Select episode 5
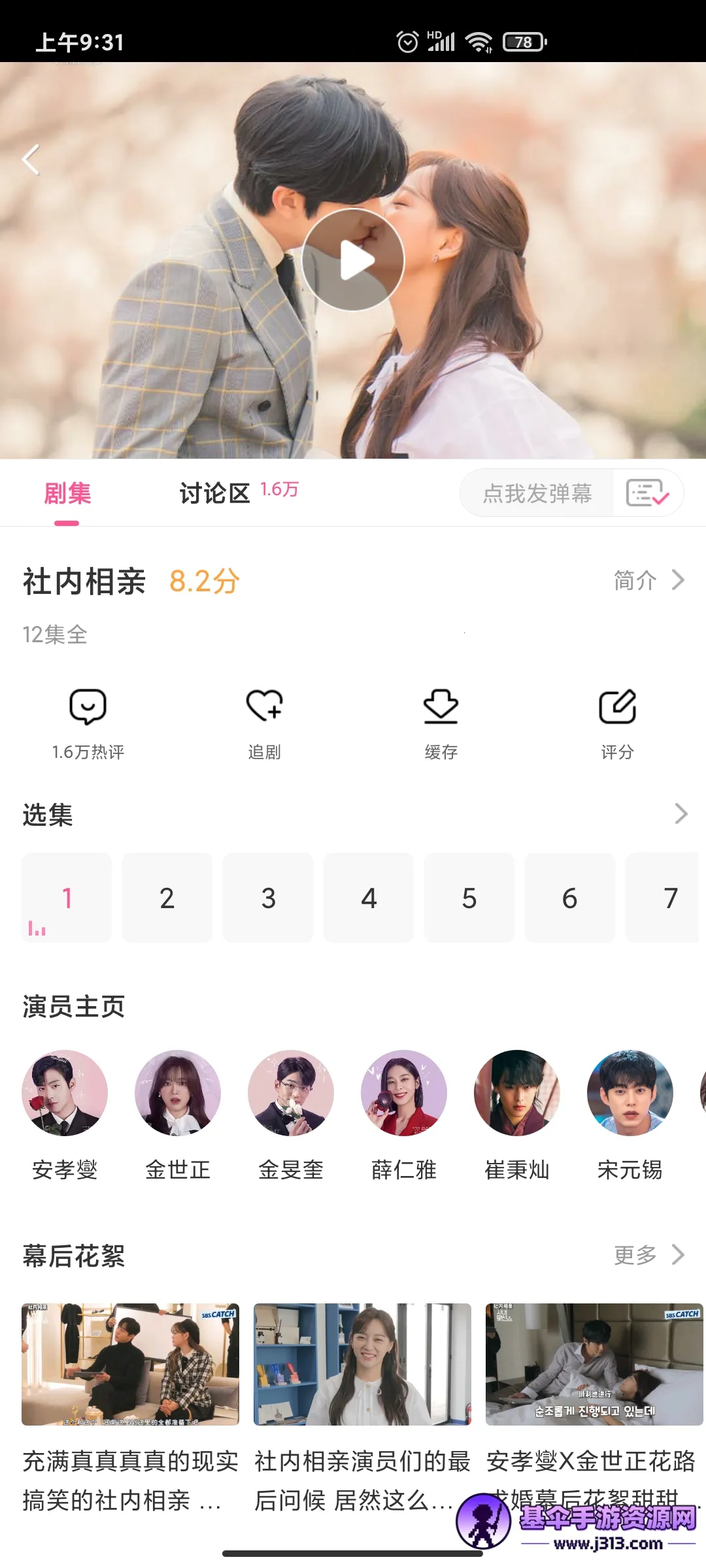This screenshot has height=1568, width=706. [x=469, y=898]
